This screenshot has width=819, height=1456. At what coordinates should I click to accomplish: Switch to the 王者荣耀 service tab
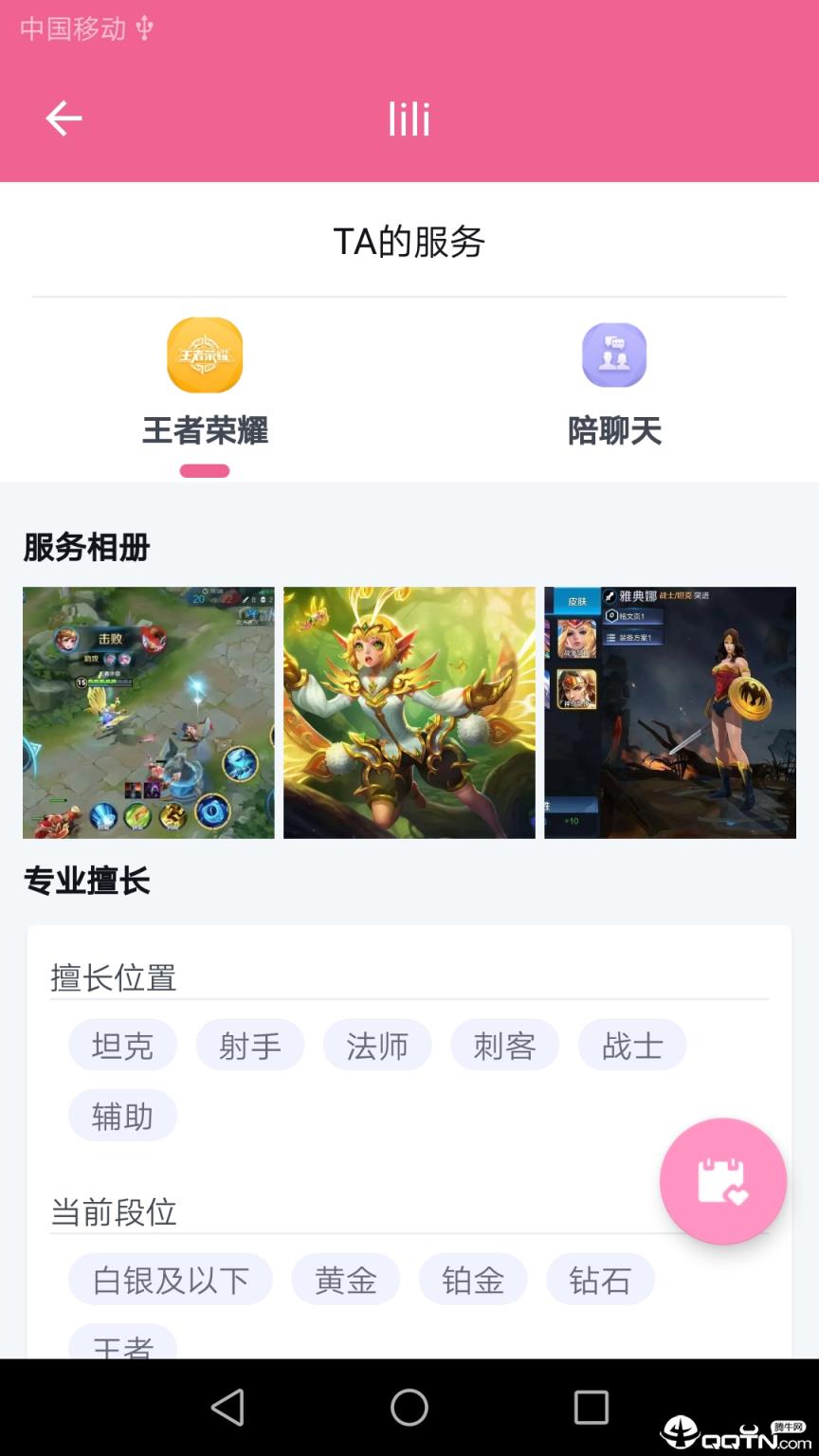[204, 431]
